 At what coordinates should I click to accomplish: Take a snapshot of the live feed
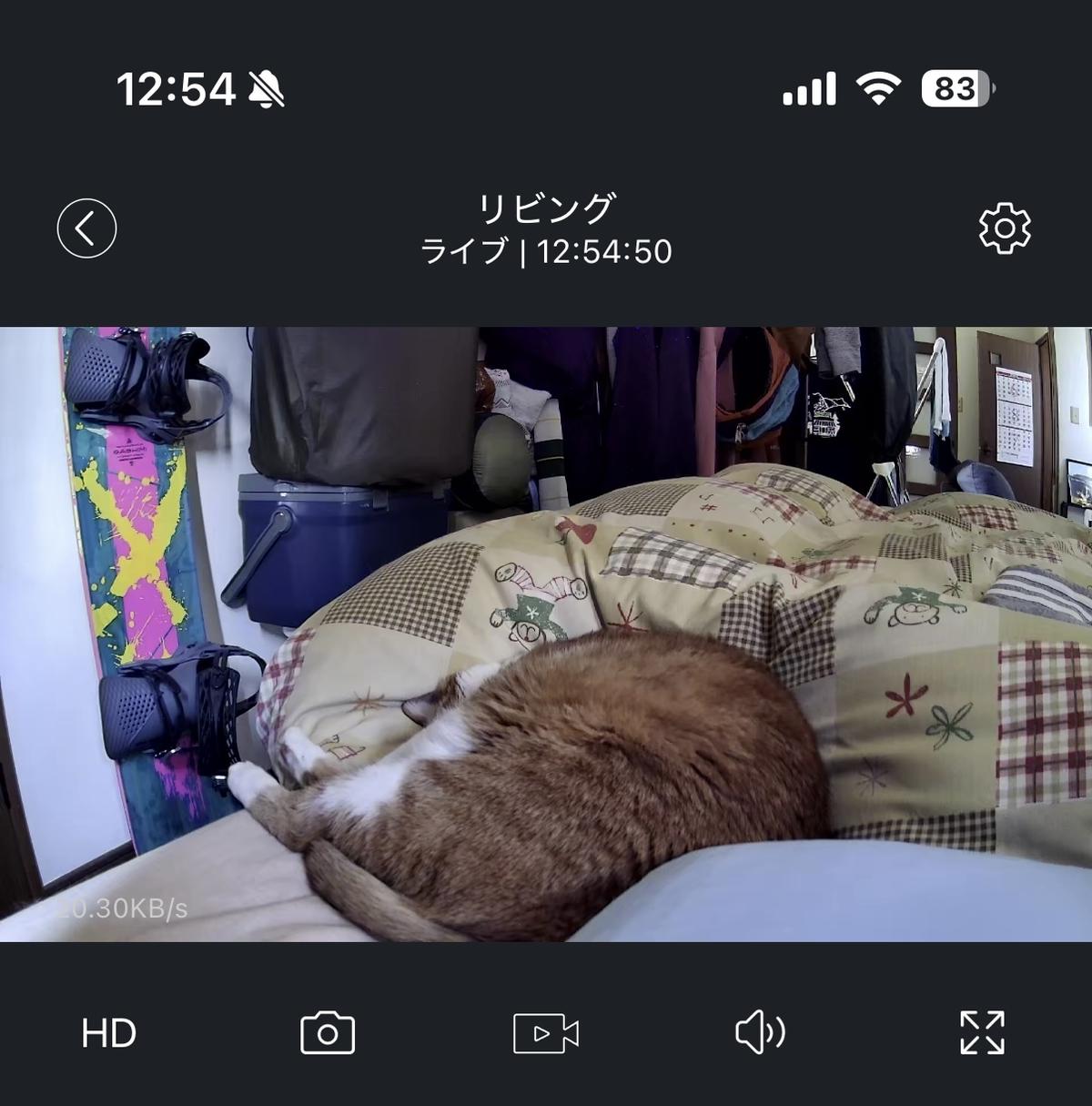[328, 1033]
